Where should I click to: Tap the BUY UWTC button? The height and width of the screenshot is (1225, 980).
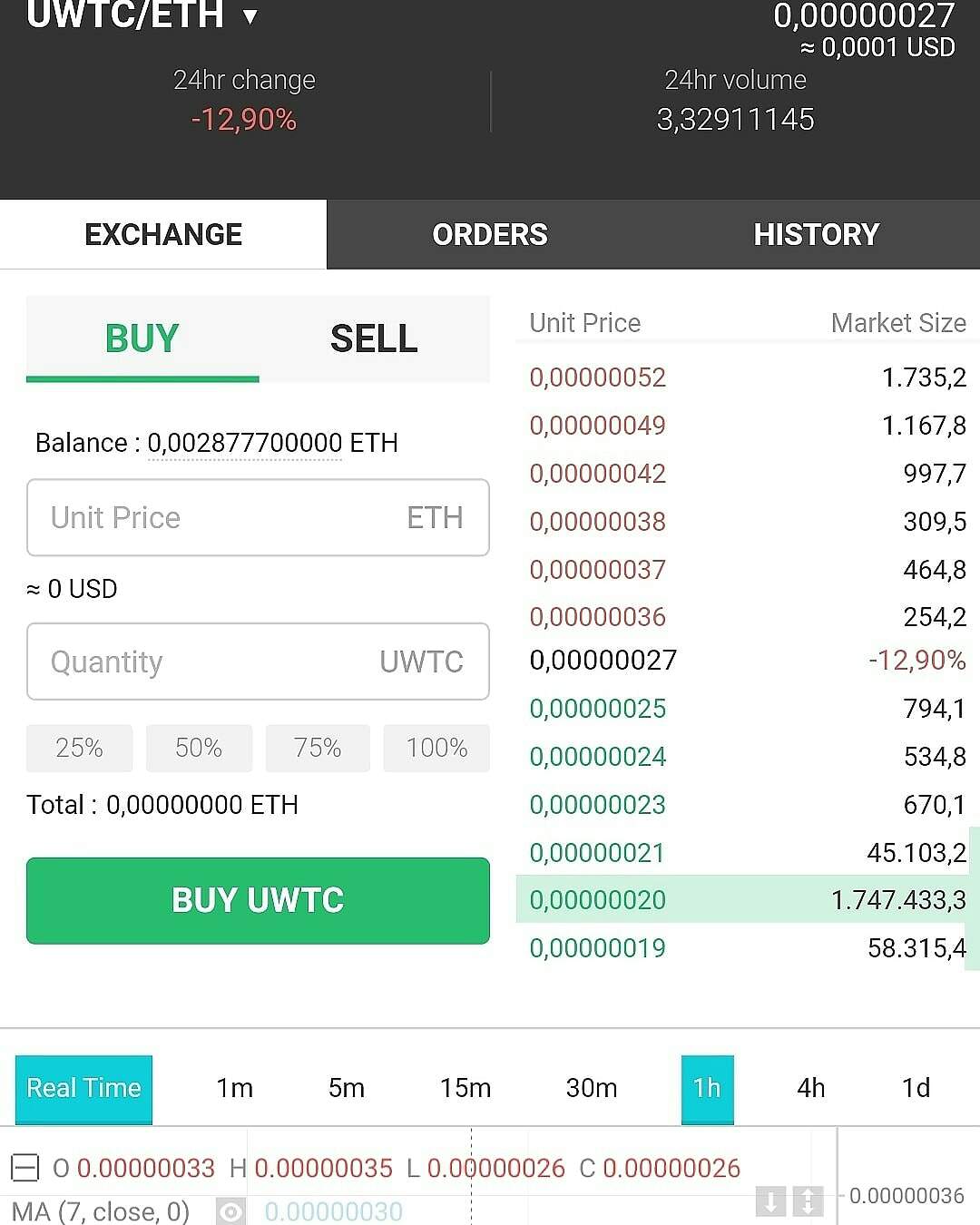tap(258, 900)
